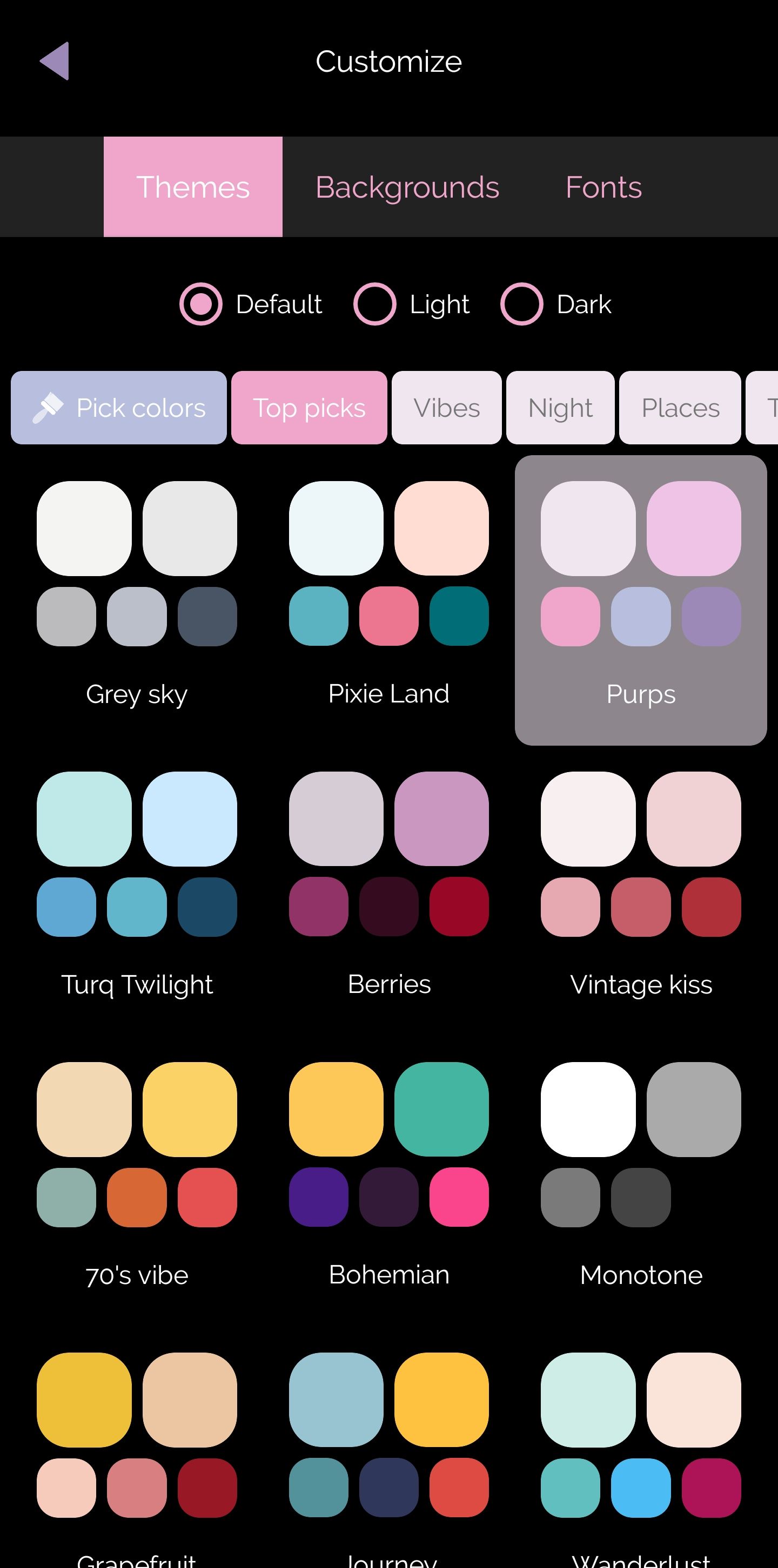
Task: Choose the Turq Twilight palette
Action: [x=137, y=883]
